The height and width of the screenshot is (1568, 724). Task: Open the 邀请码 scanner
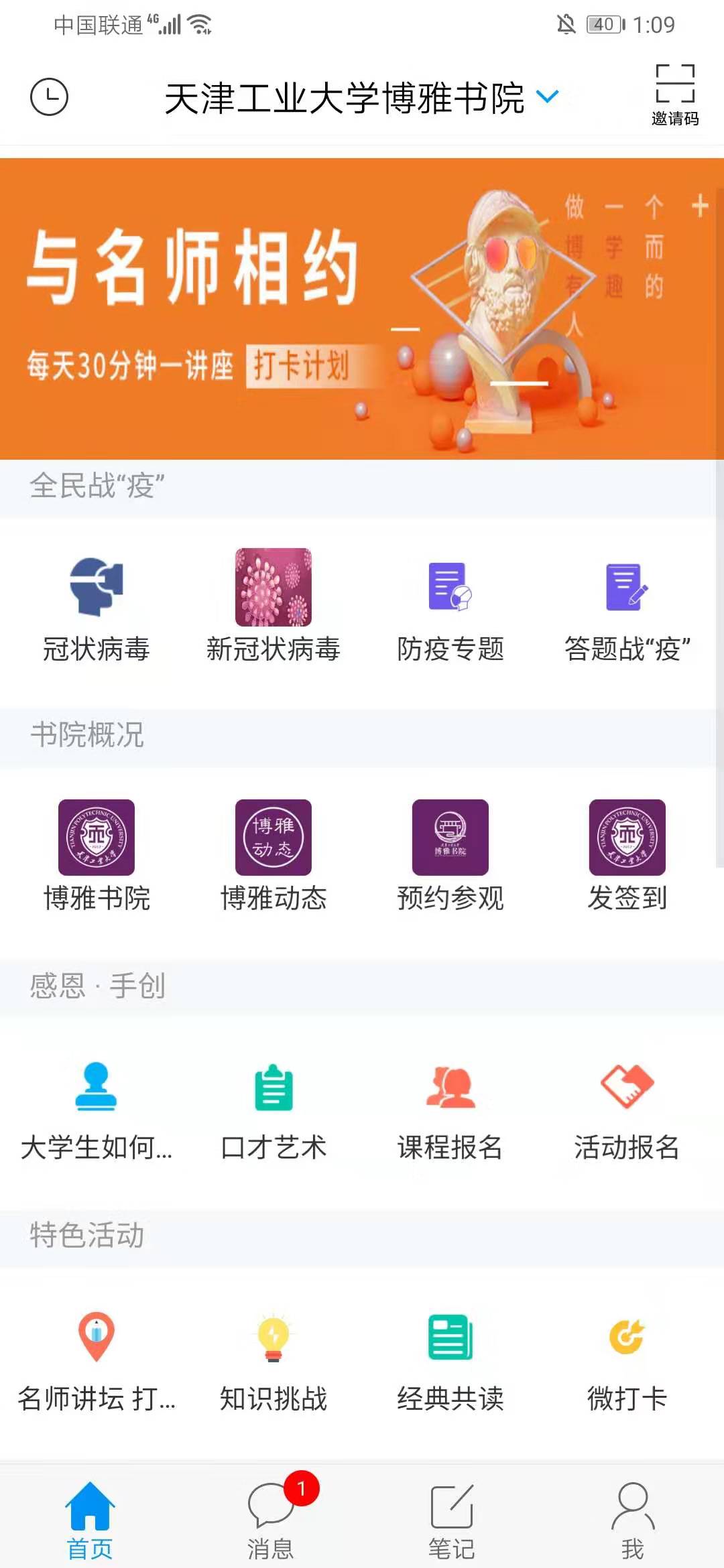674,94
